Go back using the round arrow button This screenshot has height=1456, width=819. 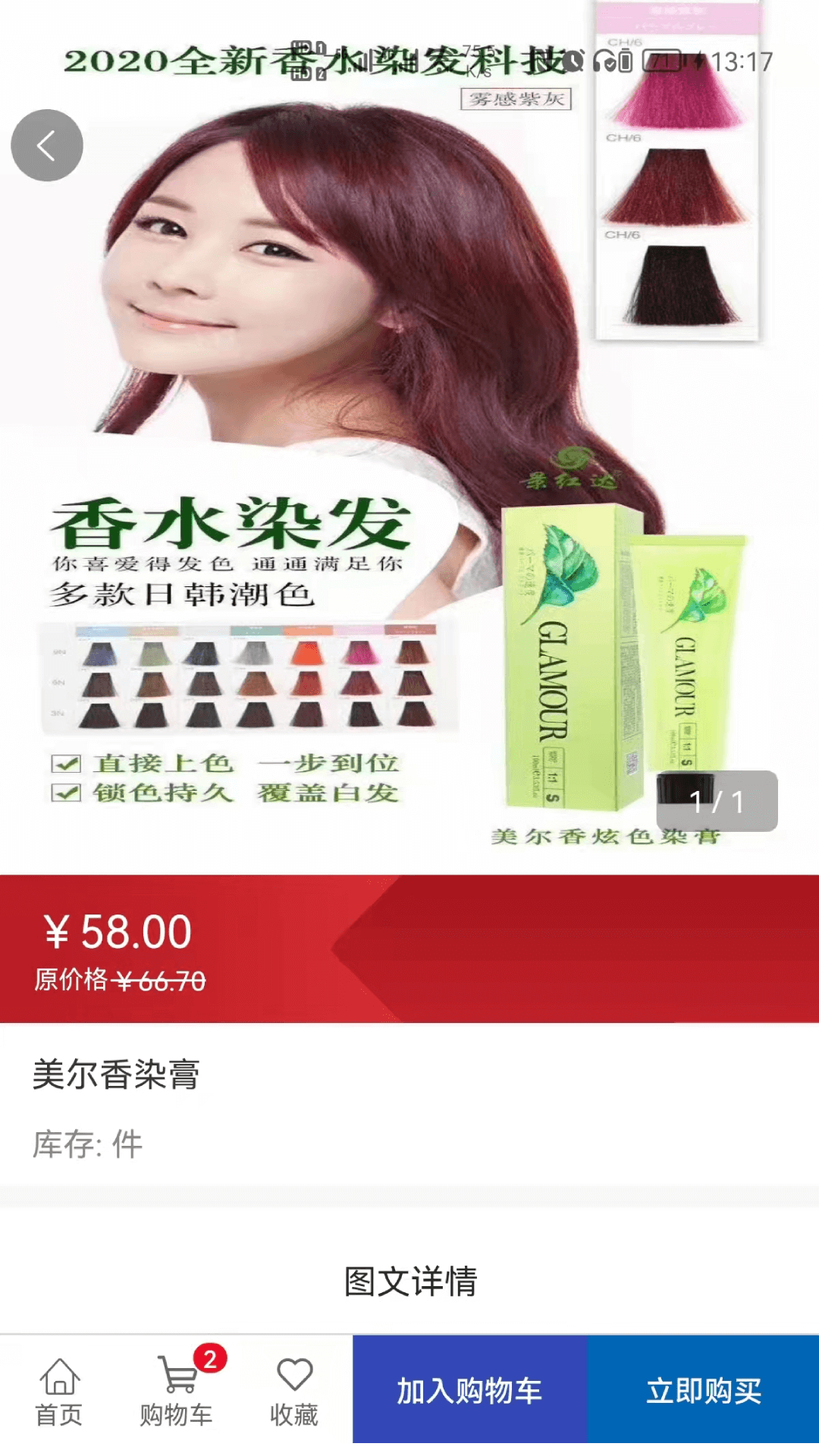pyautogui.click(x=47, y=146)
